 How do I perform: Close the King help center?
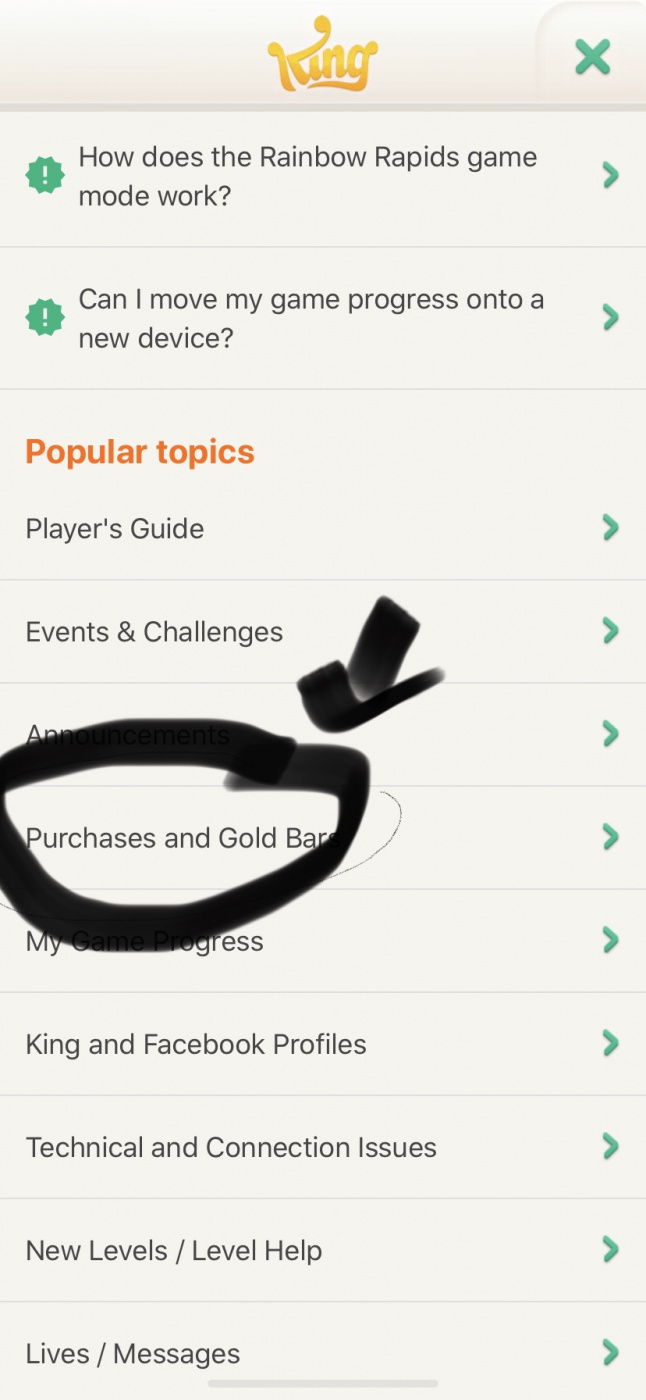tap(592, 57)
